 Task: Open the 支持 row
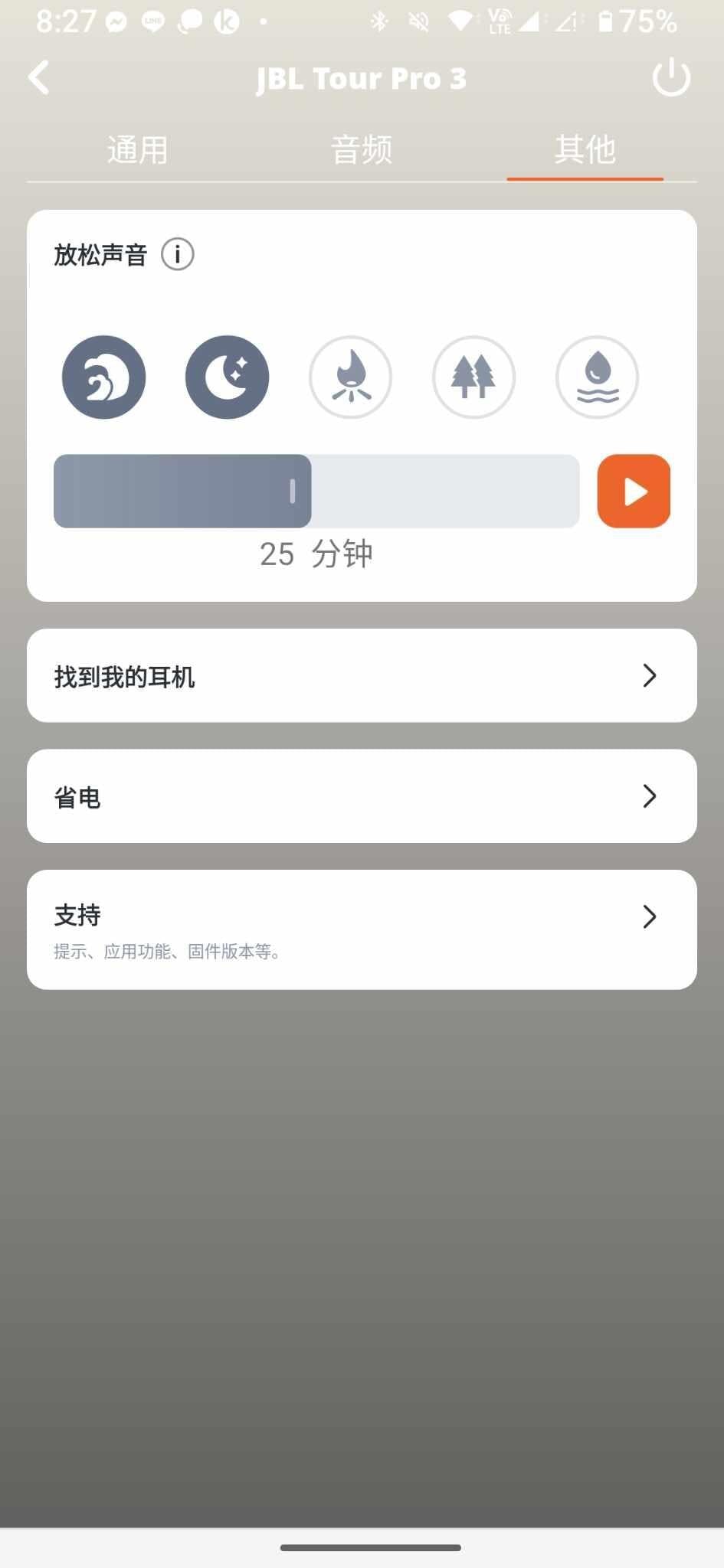362,929
